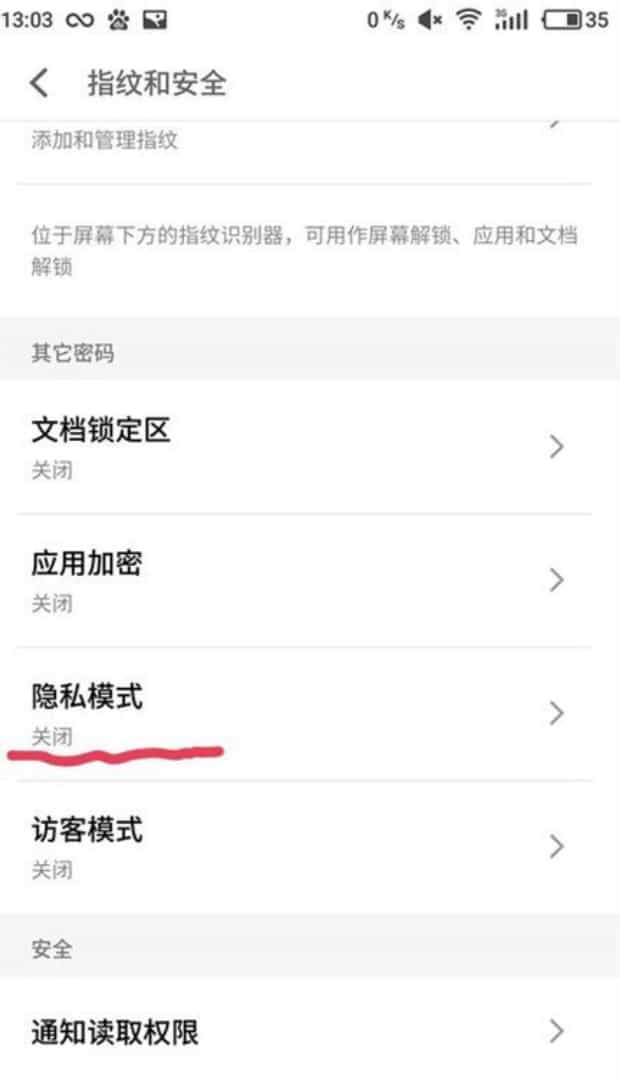Open 通知读取权限 settings
Screen dimensions: 620x1082
[x=310, y=1031]
